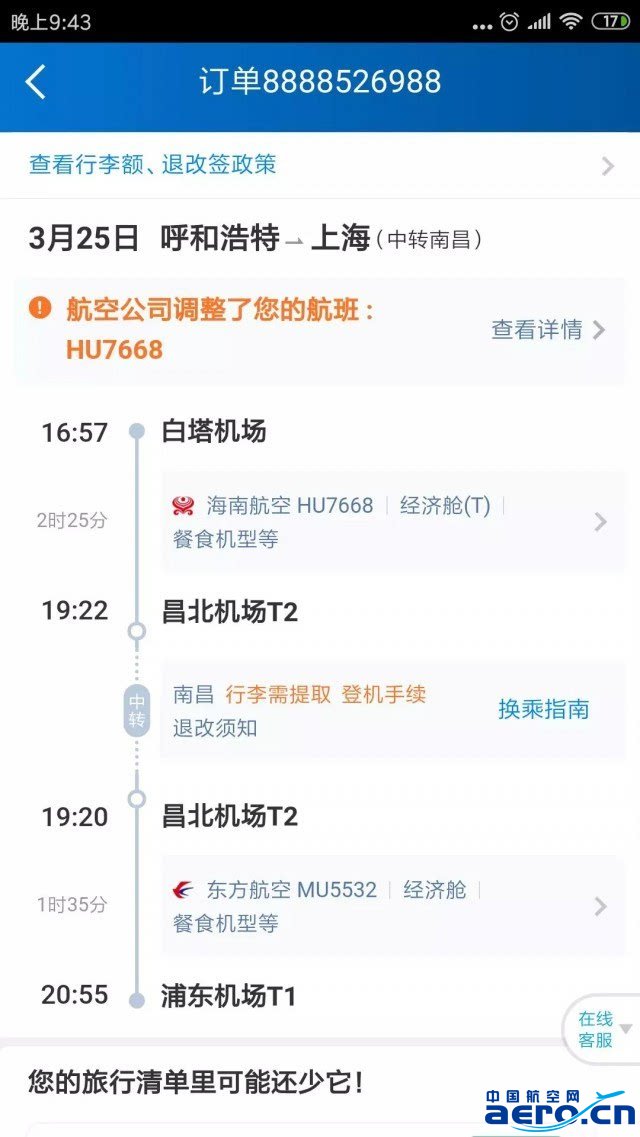Open baggage allowance and refund policy row
This screenshot has width=640, height=1137.
click(x=320, y=165)
